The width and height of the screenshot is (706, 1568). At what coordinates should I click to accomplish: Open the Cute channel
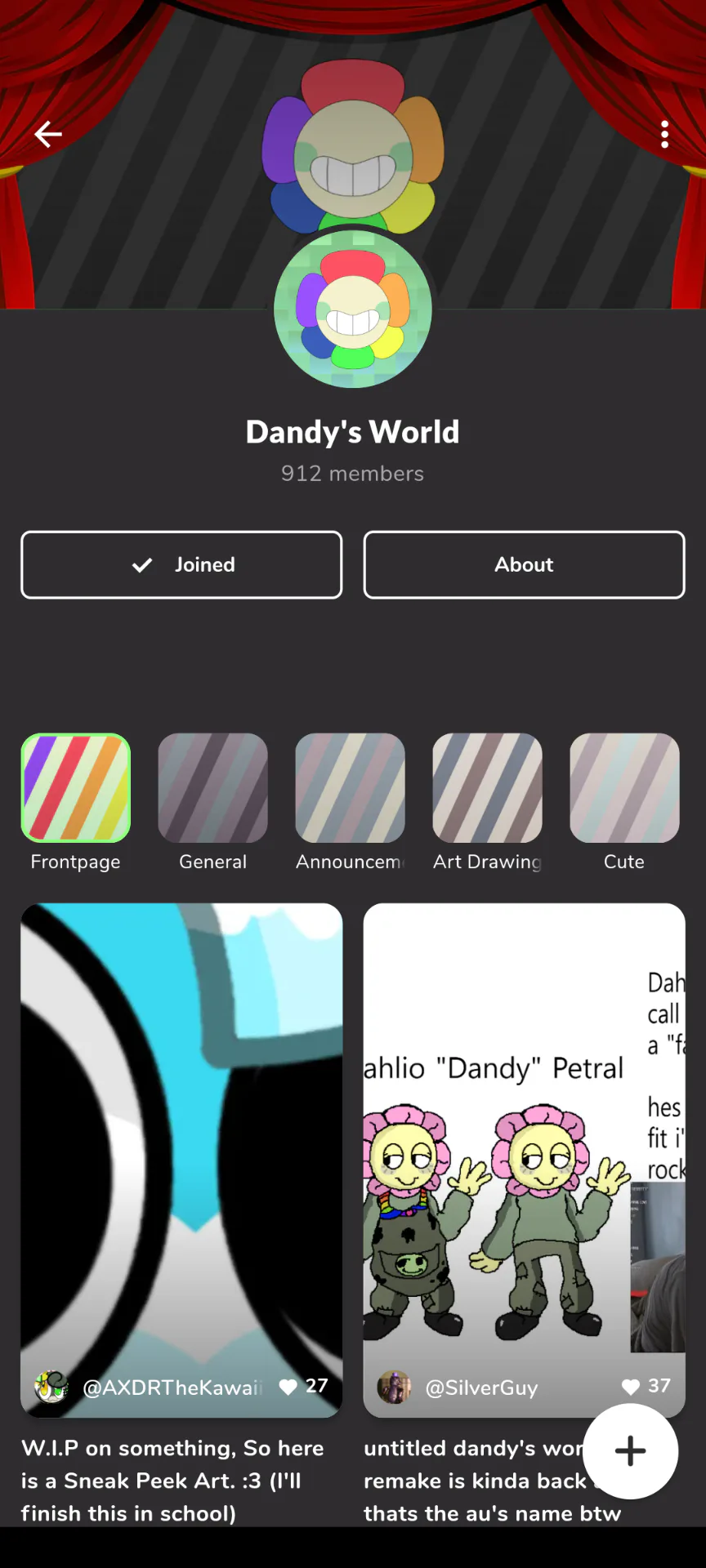tap(624, 802)
